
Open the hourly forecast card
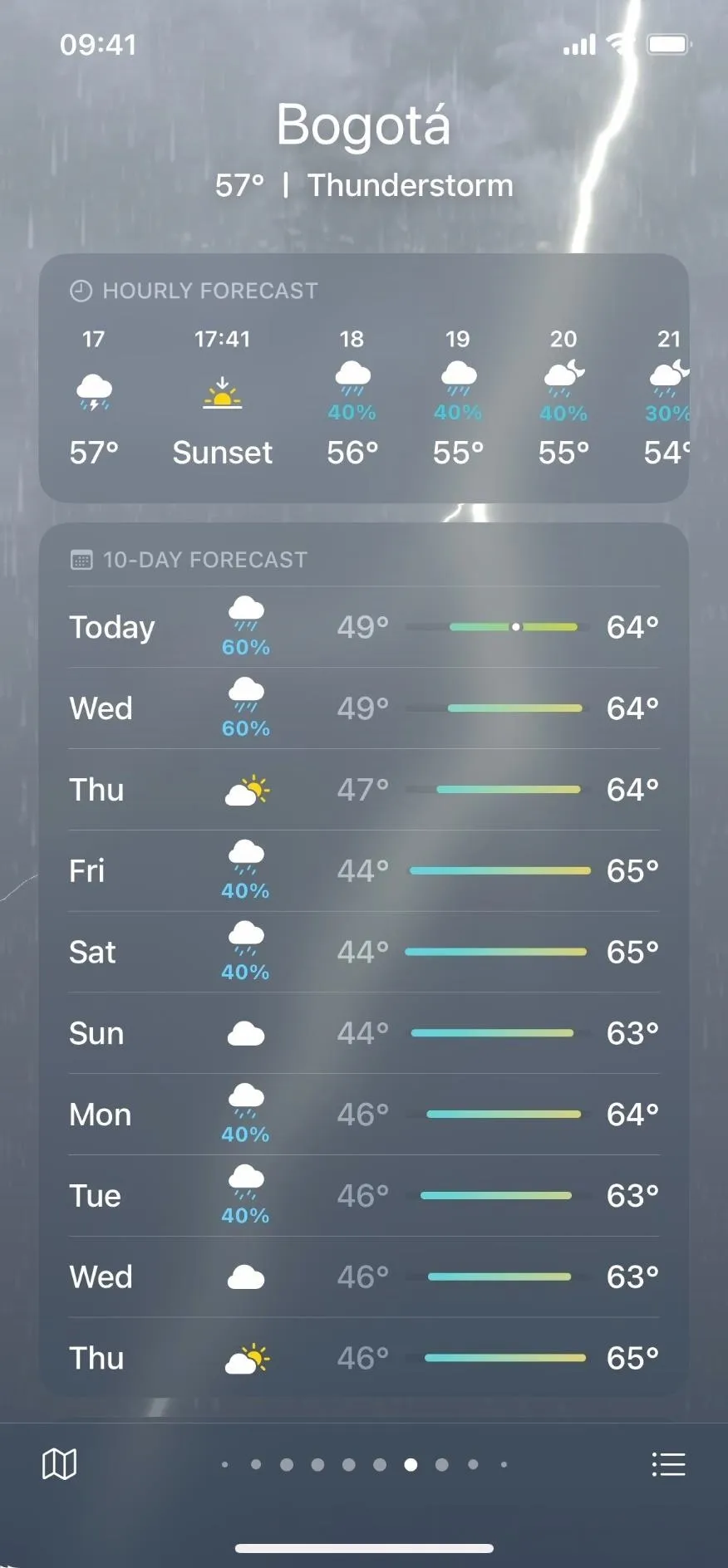tap(363, 378)
